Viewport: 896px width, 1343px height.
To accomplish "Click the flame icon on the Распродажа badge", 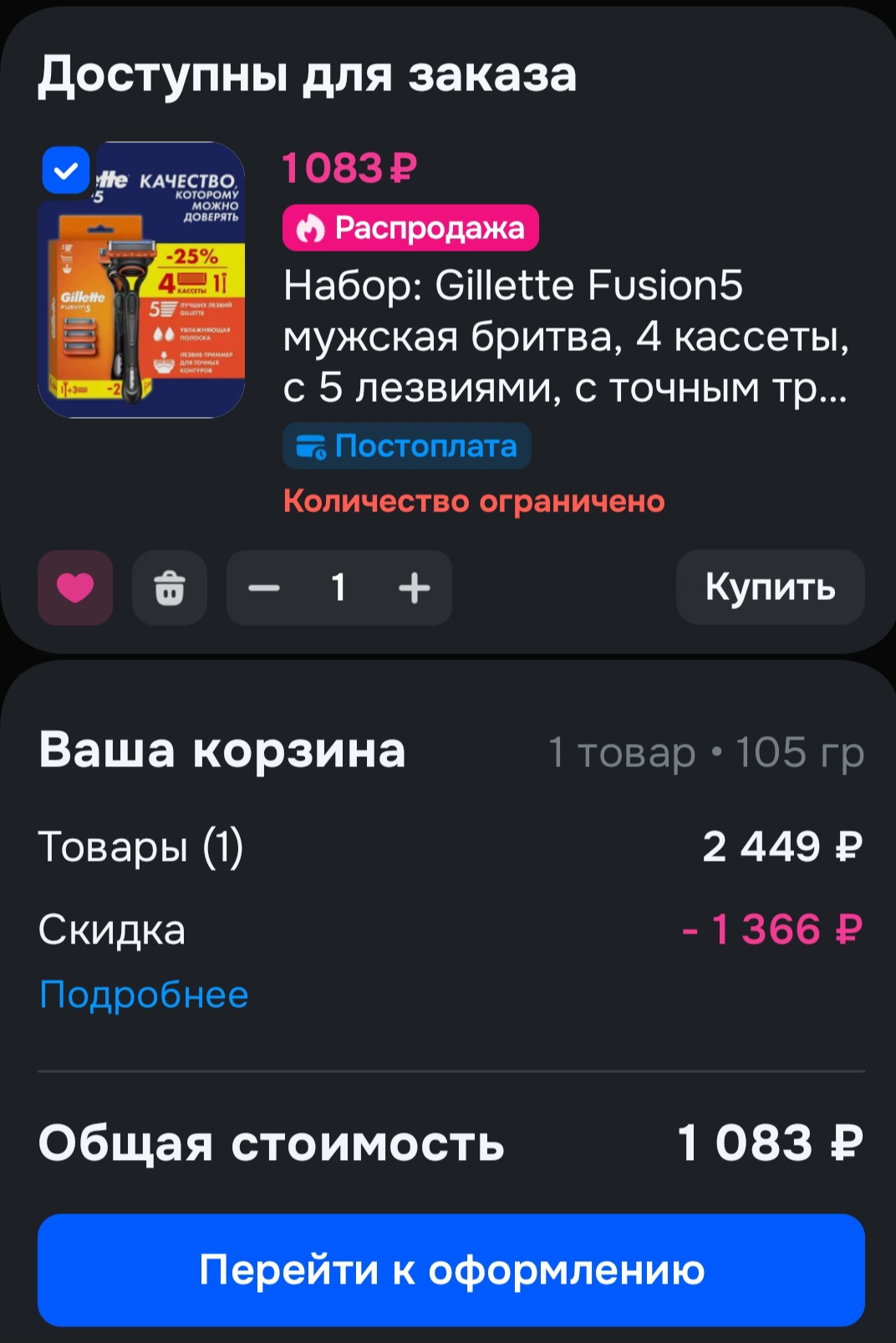I will click(x=311, y=226).
